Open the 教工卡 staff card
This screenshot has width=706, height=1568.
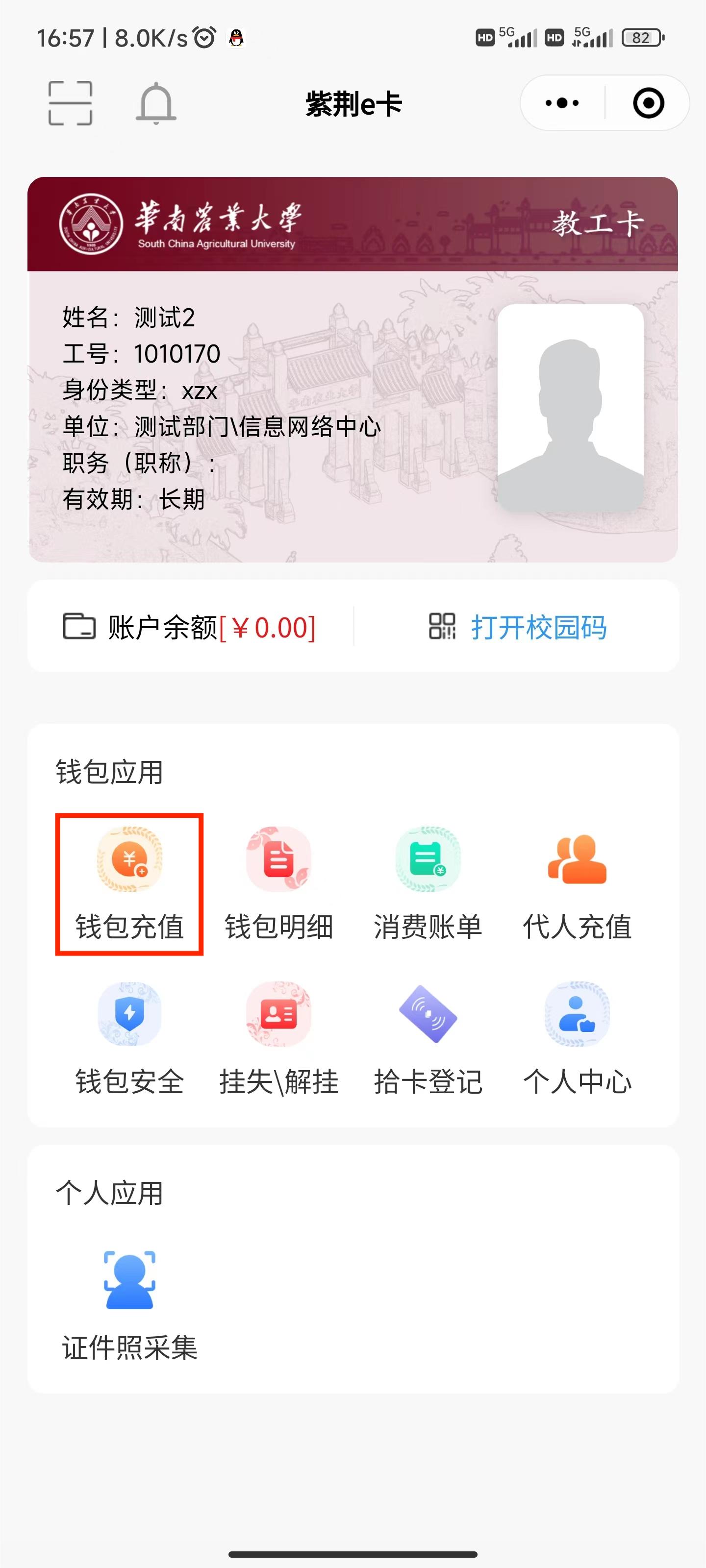[352, 369]
